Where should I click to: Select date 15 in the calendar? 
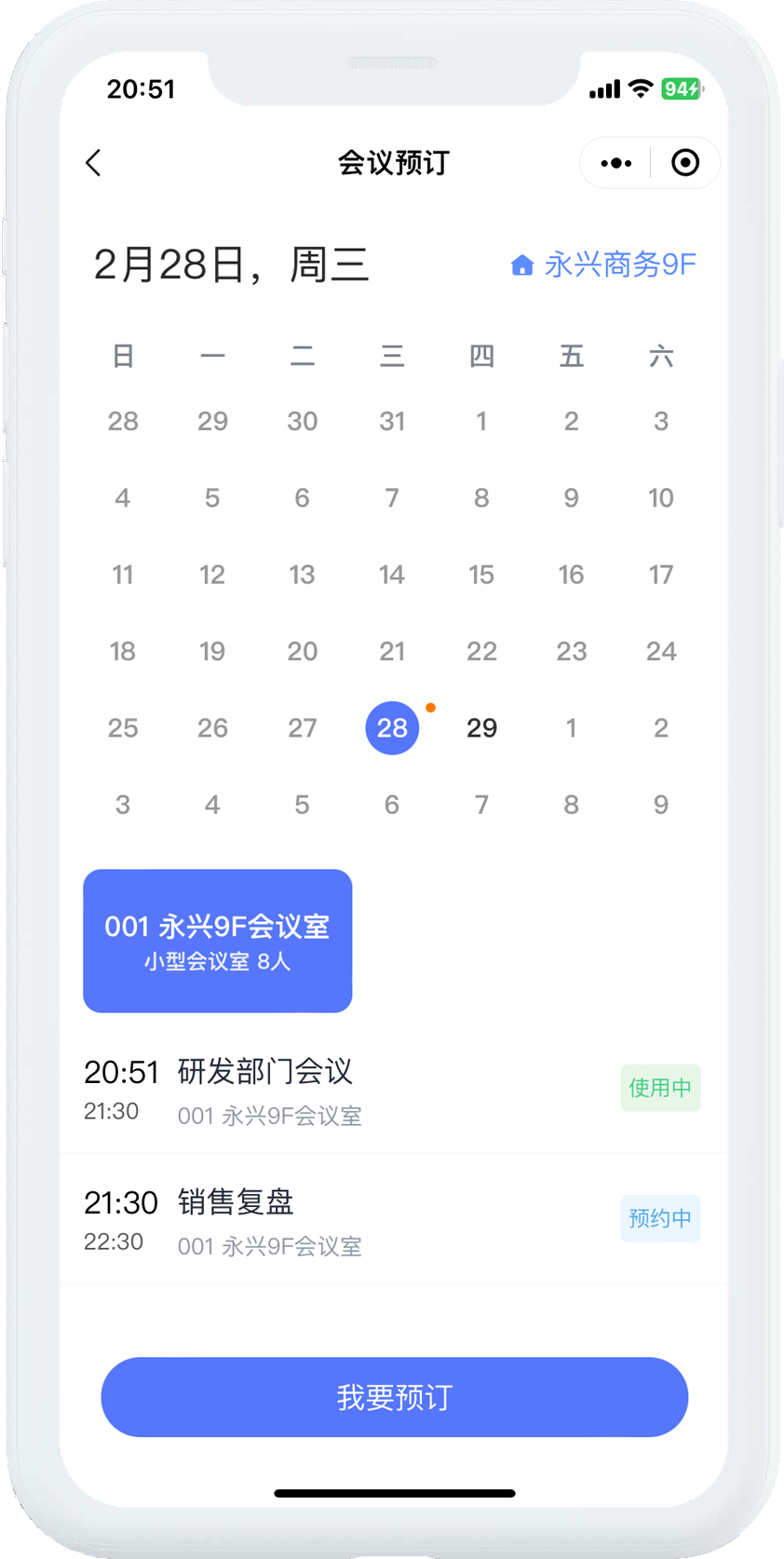point(481,575)
